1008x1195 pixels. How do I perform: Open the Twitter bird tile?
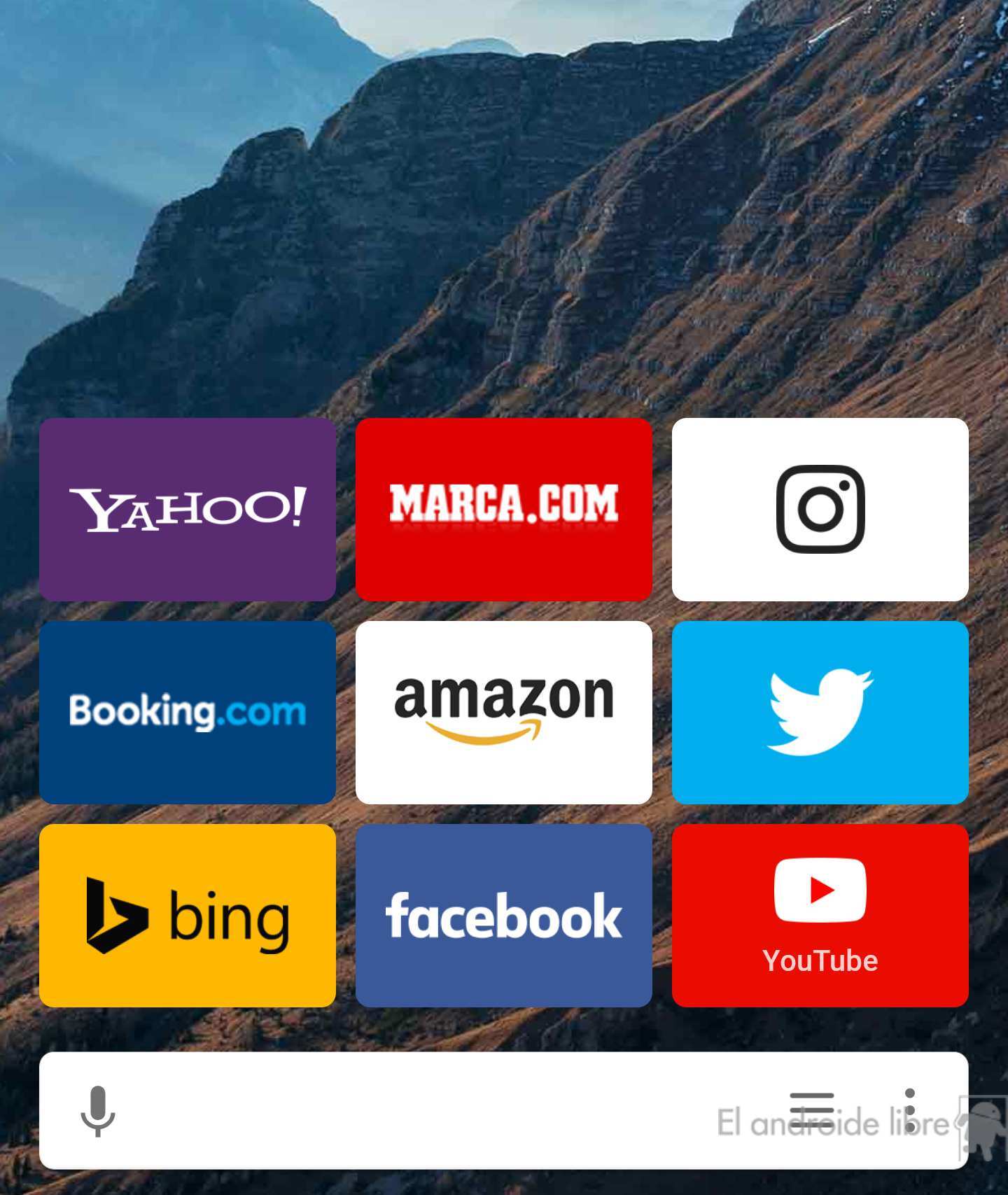tap(820, 712)
